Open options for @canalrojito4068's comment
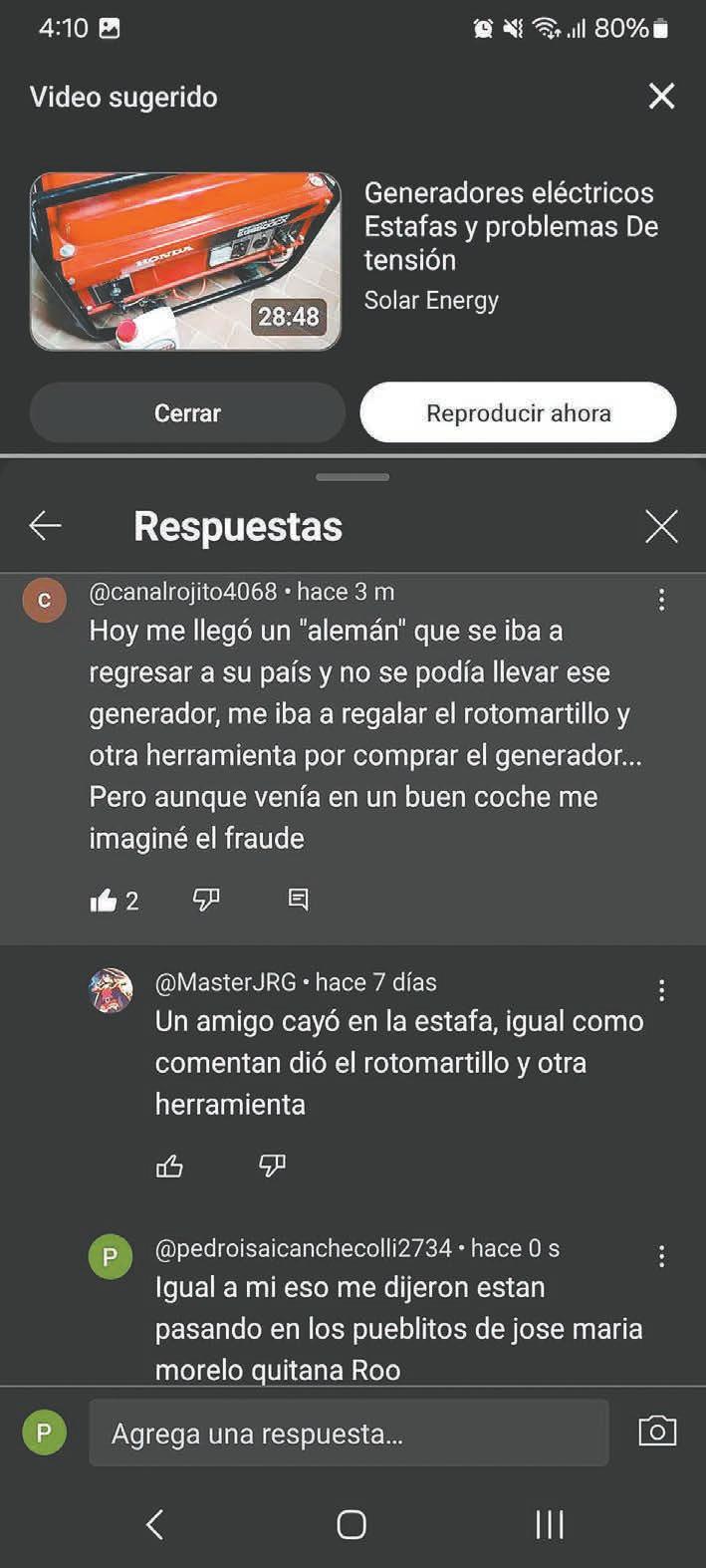706x1568 pixels. coord(661,600)
